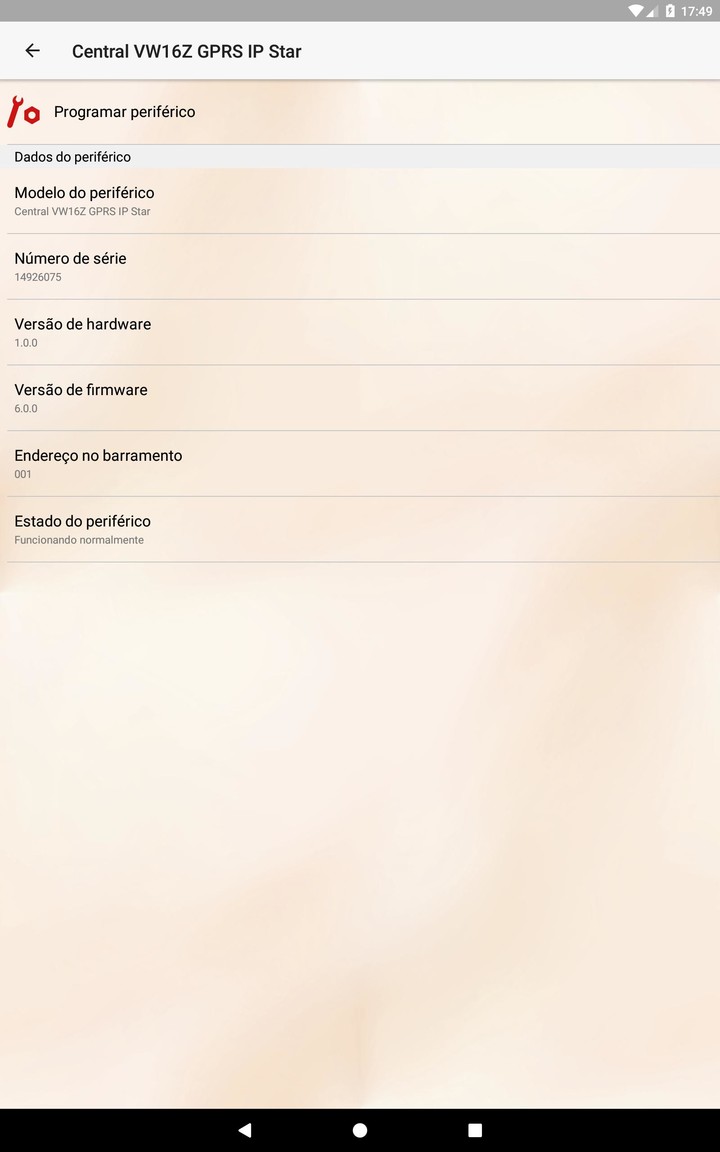Open Programar periférico
720x1152 pixels.
point(124,112)
